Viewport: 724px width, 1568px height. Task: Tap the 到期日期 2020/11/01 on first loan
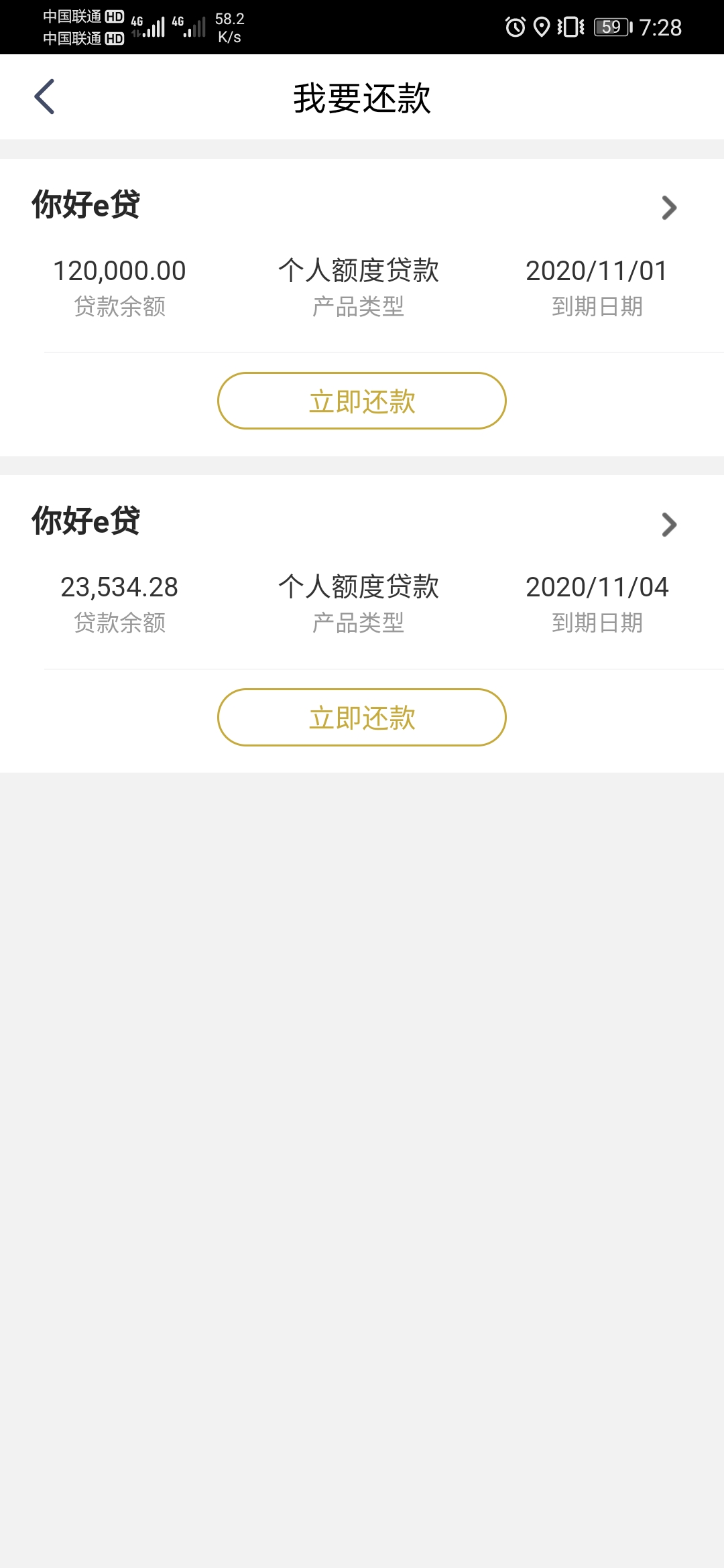597,271
